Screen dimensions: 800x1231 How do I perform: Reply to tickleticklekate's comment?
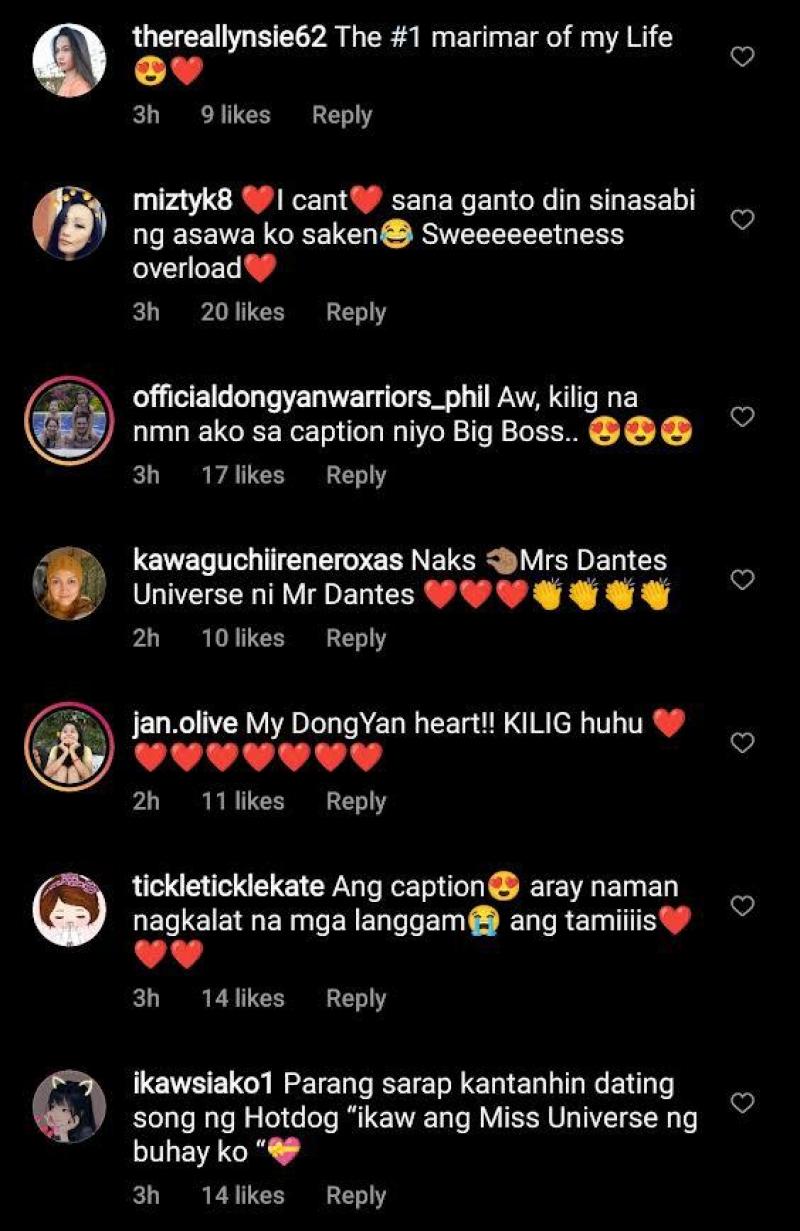pyautogui.click(x=356, y=999)
